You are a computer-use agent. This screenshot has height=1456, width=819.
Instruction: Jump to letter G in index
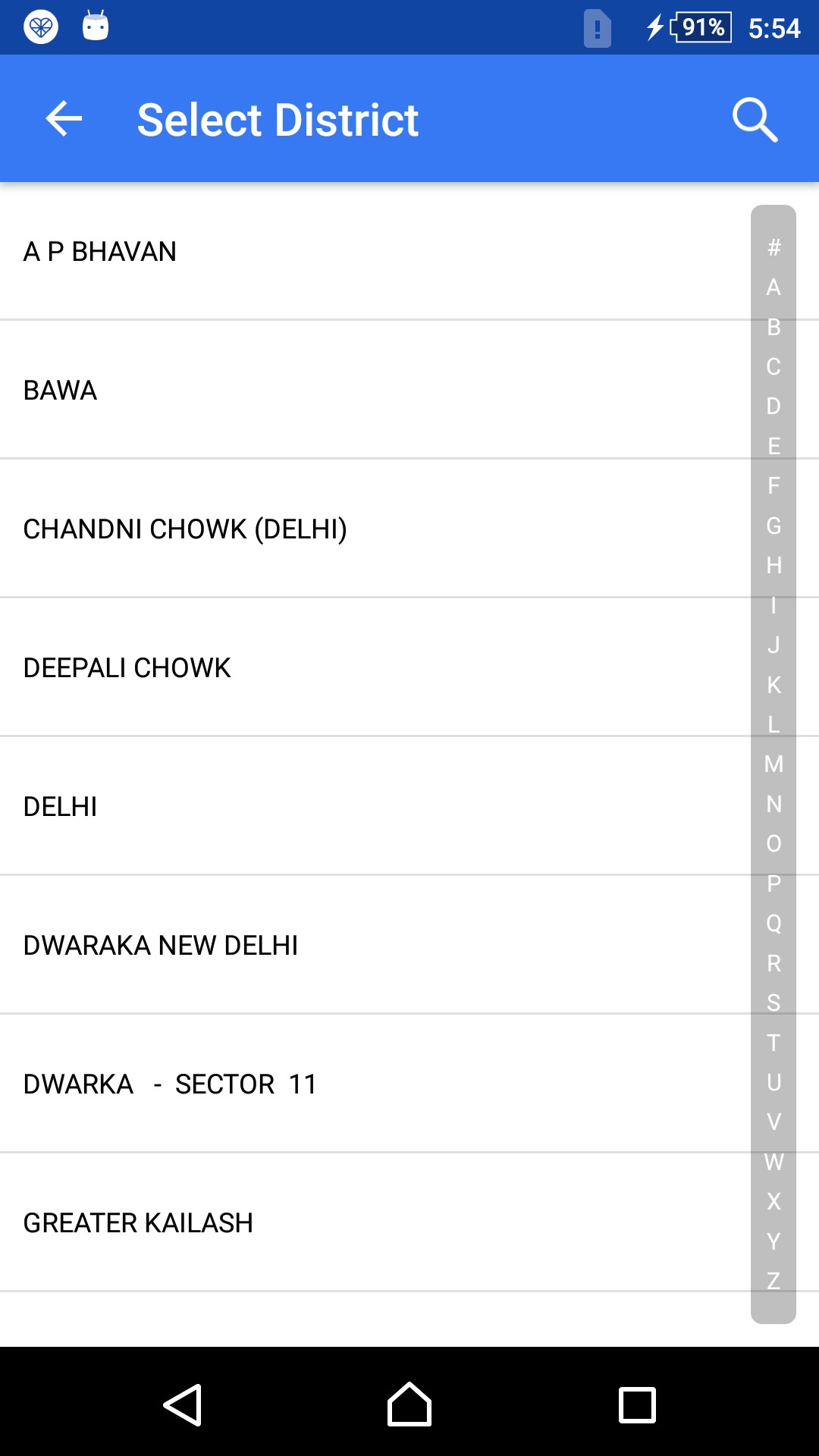pyautogui.click(x=773, y=526)
